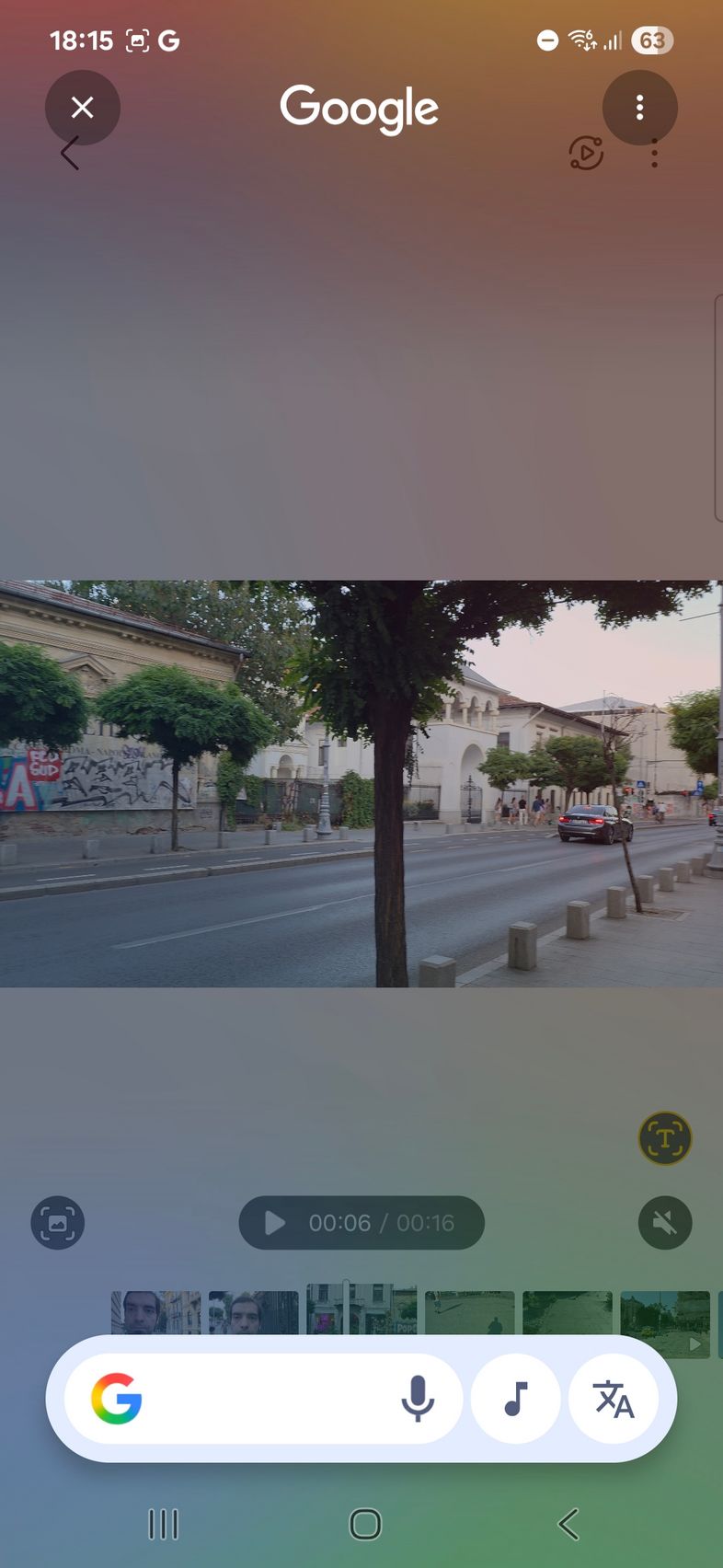Start voice search with the microphone
The image size is (723, 1568).
(418, 1399)
